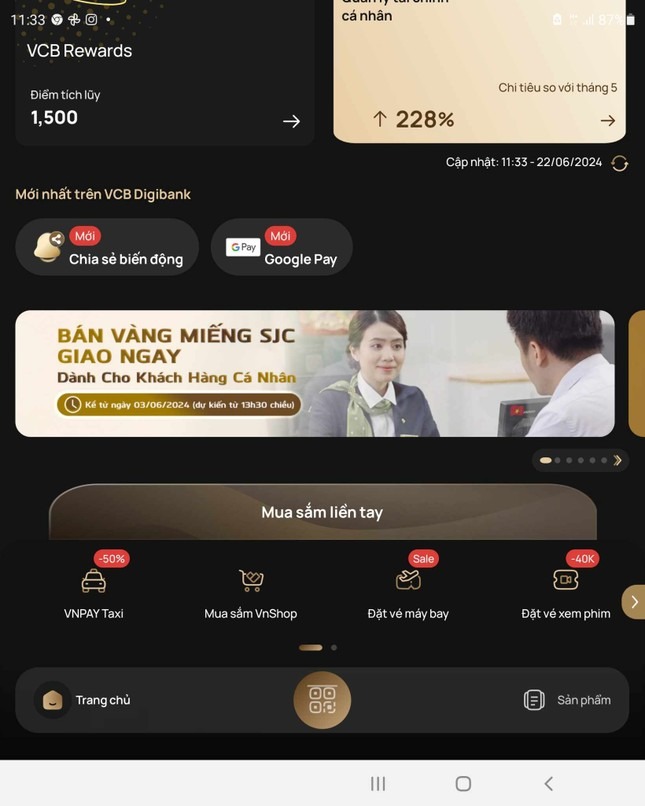
Task: Open Mua sắm VnShop
Action: point(250,592)
